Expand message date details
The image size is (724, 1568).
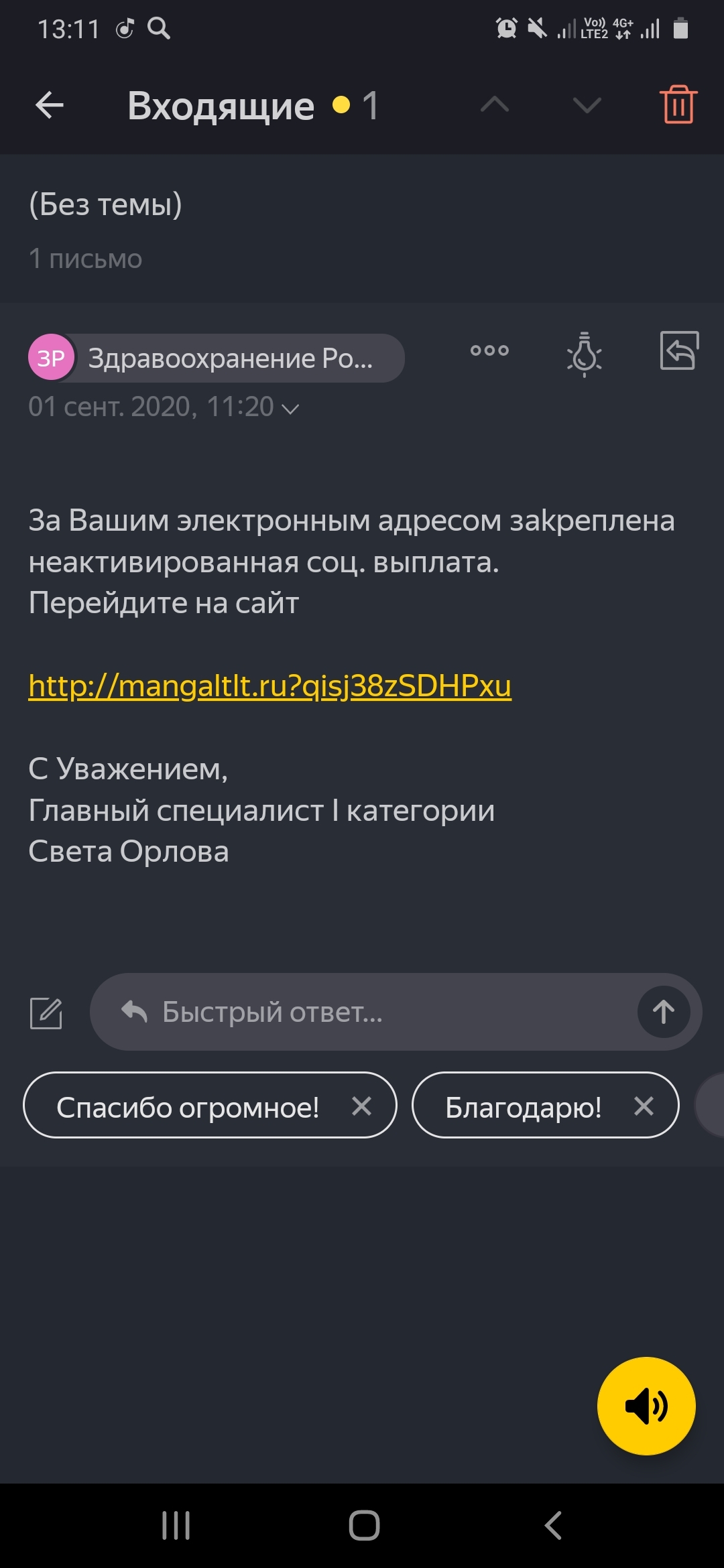[290, 408]
